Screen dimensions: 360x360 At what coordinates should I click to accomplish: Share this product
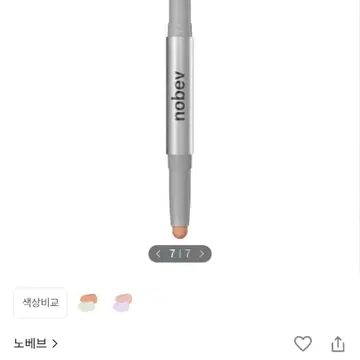pos(338,344)
